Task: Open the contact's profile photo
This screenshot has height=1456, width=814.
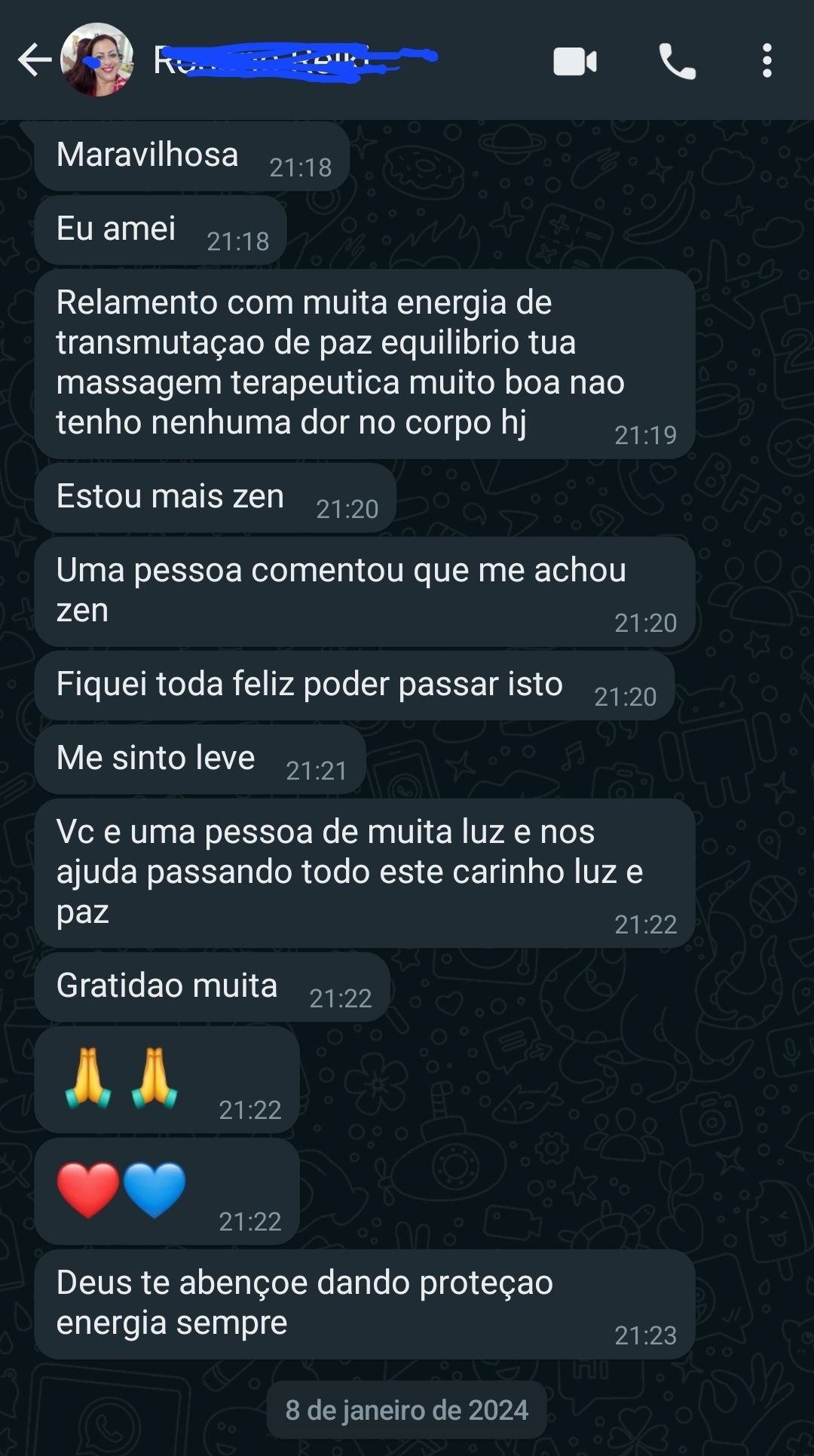Action: click(x=97, y=60)
